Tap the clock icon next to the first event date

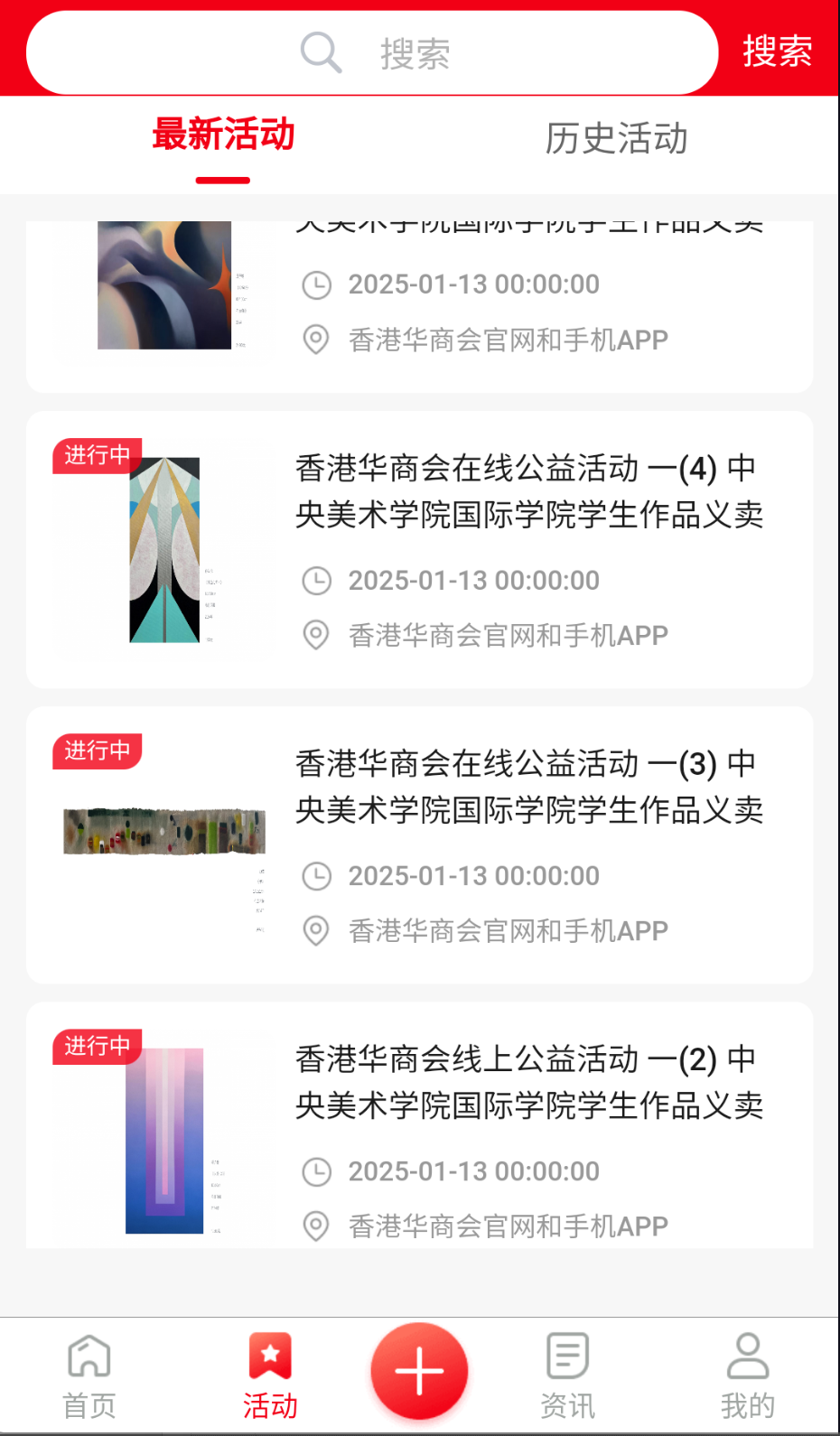[x=316, y=284]
